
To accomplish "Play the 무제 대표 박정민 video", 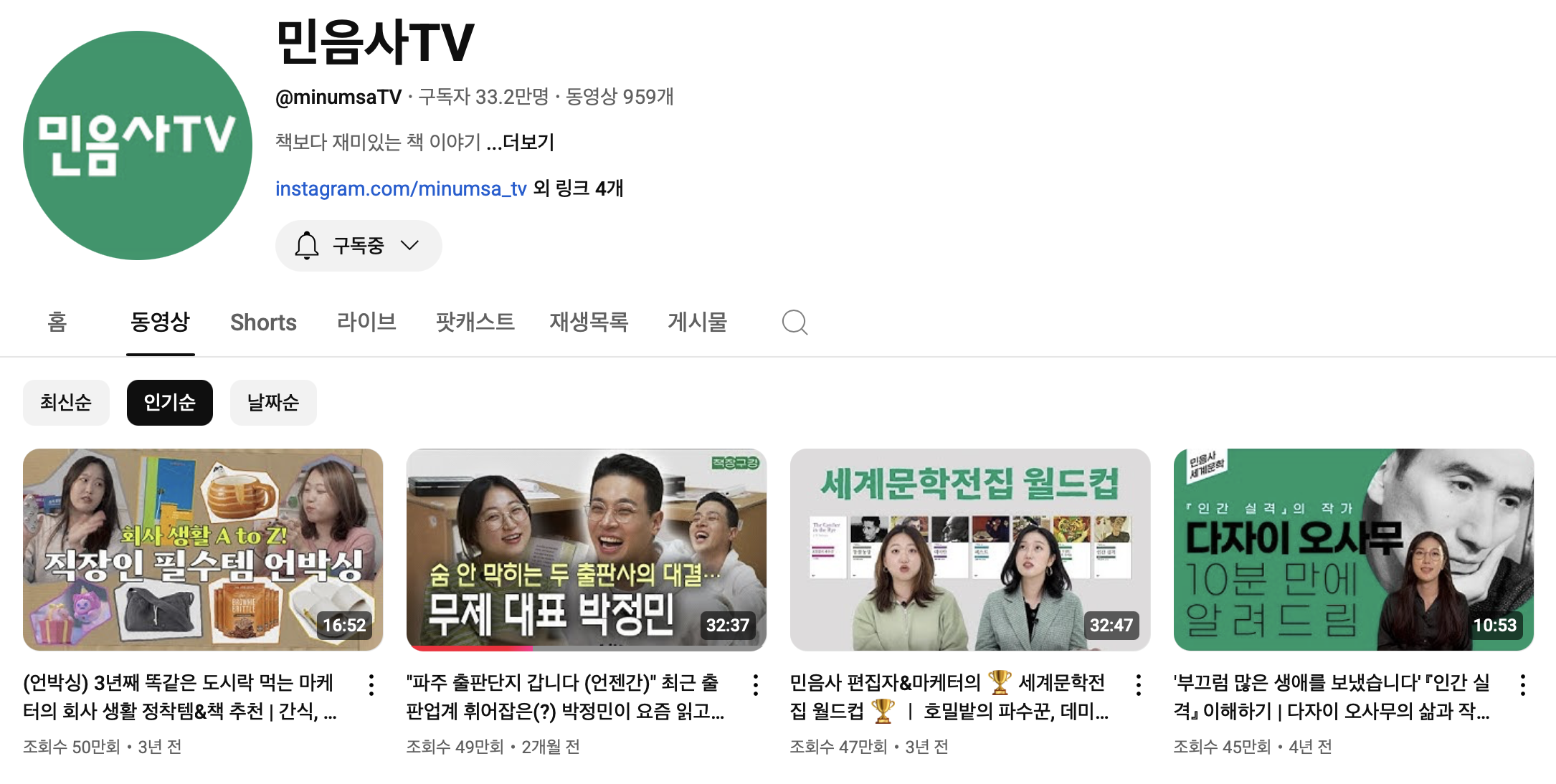I will (587, 550).
